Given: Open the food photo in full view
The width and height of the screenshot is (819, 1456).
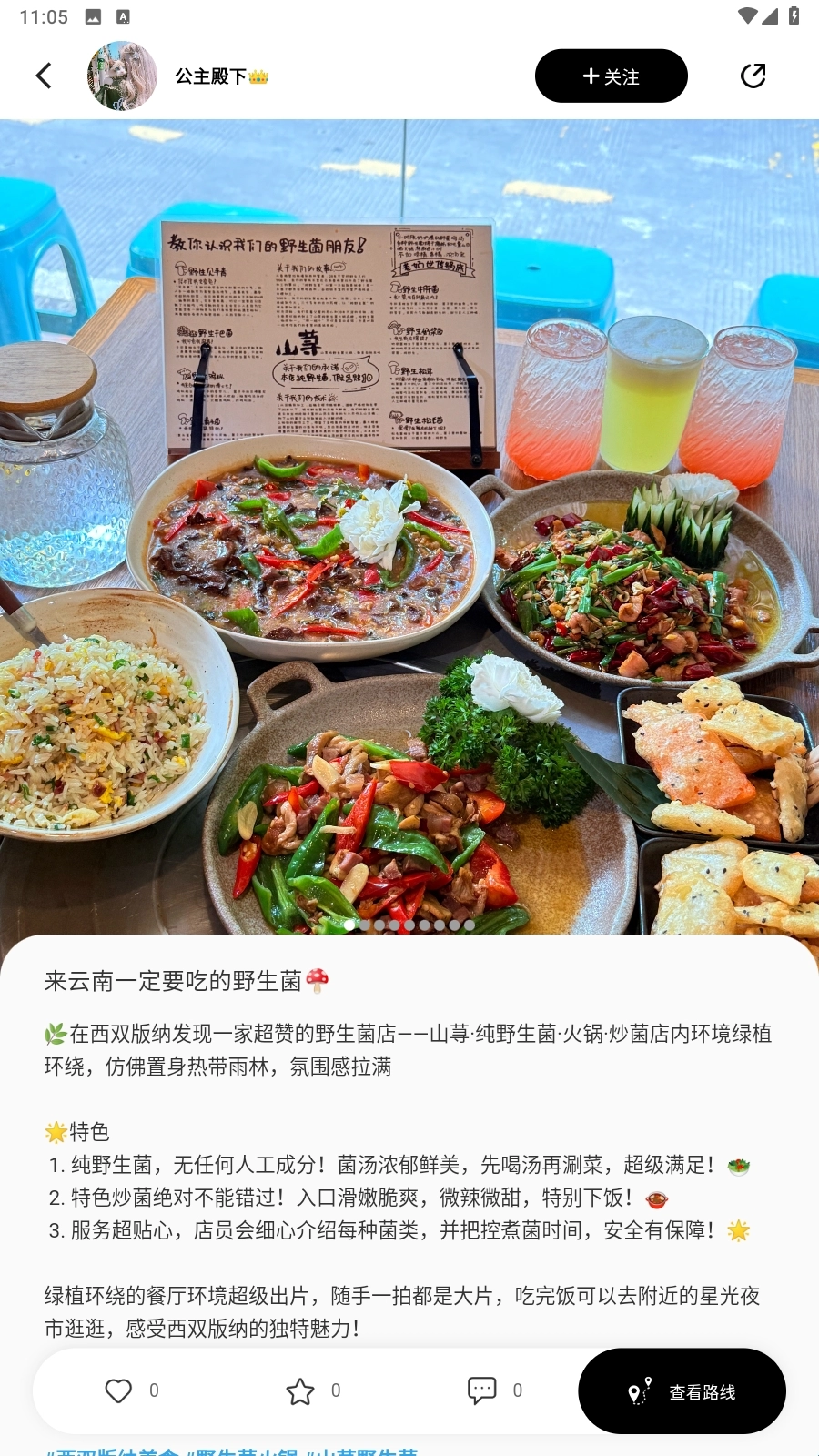Looking at the screenshot, I should click(409, 527).
